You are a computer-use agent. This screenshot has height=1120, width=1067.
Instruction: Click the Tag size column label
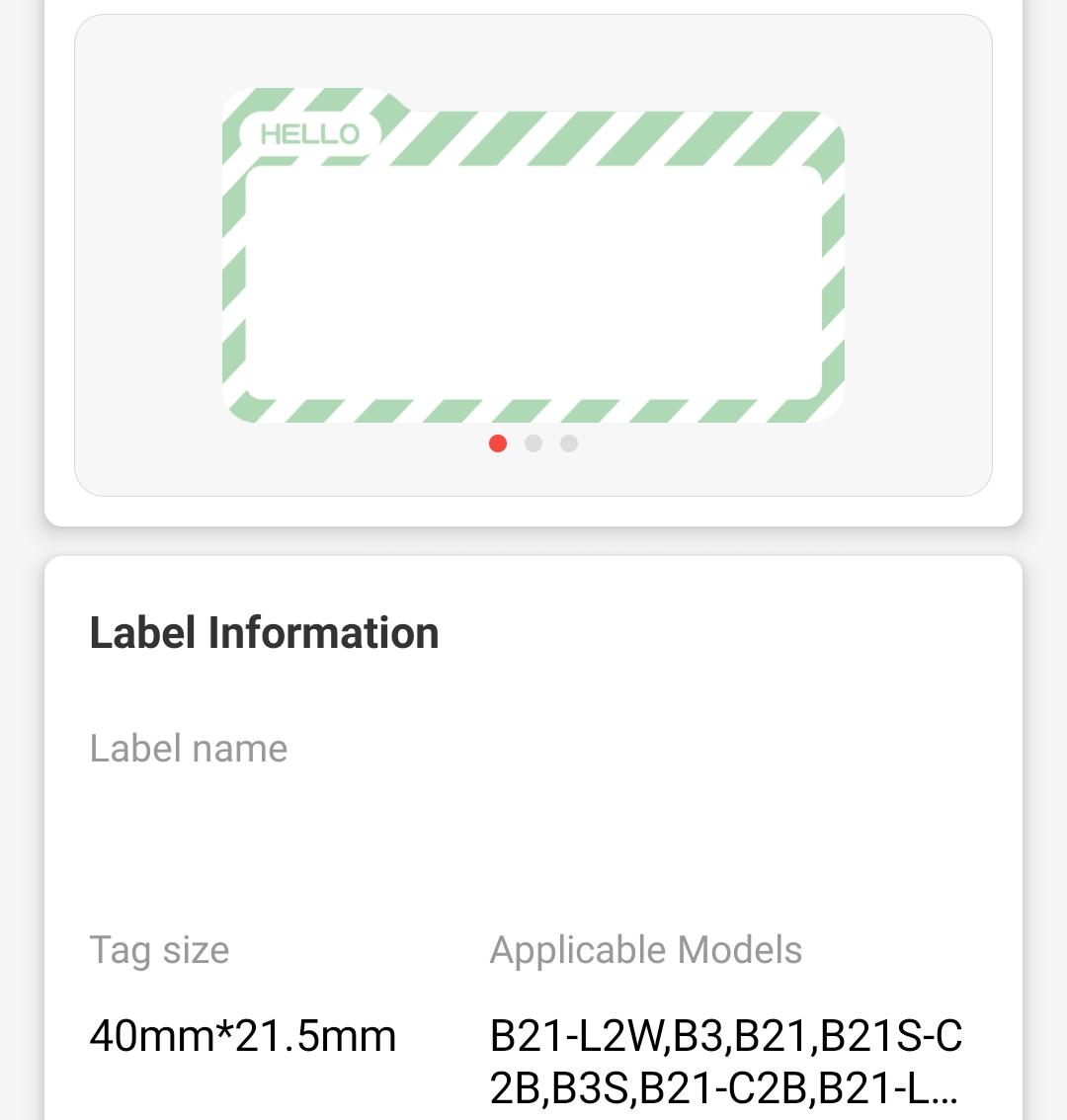pyautogui.click(x=159, y=951)
